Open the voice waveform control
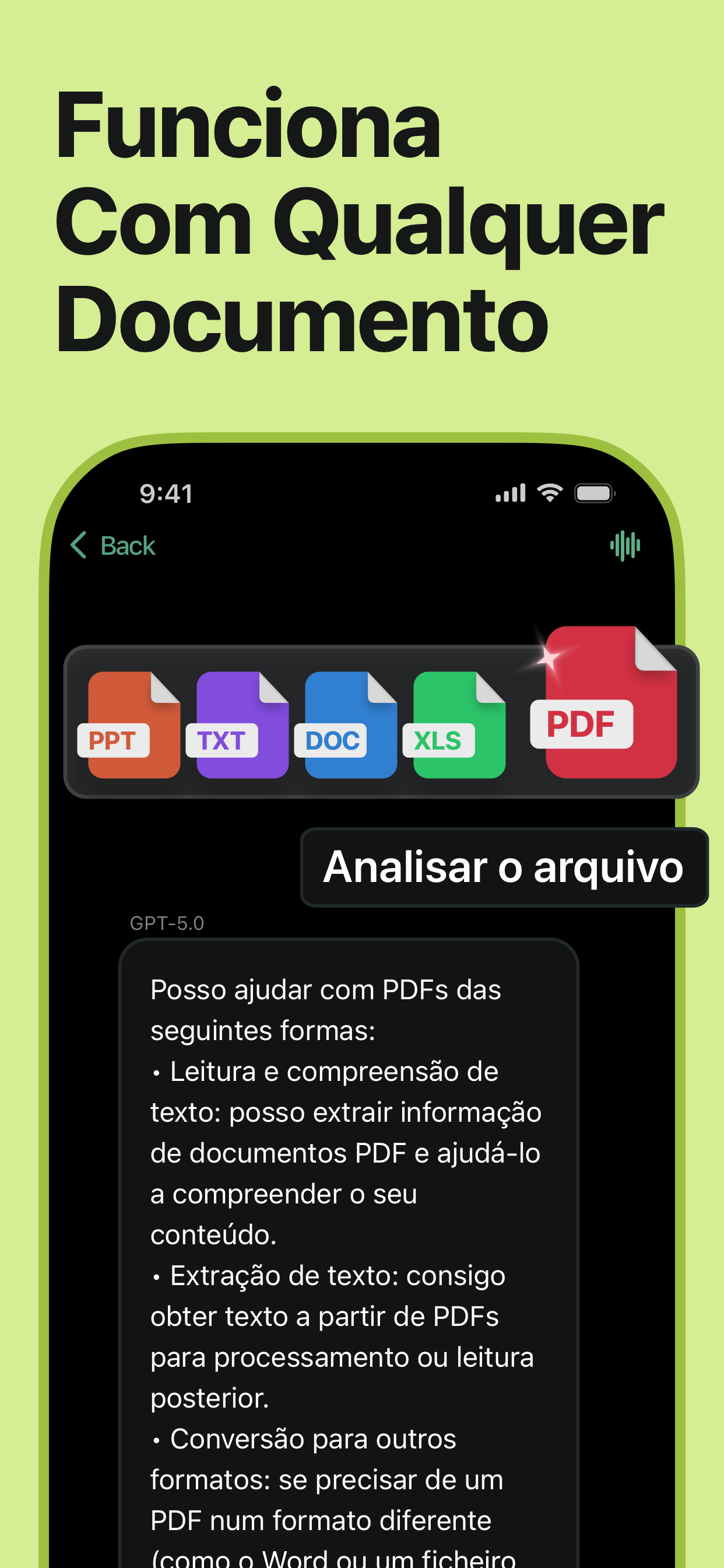The height and width of the screenshot is (1568, 724). coord(625,545)
